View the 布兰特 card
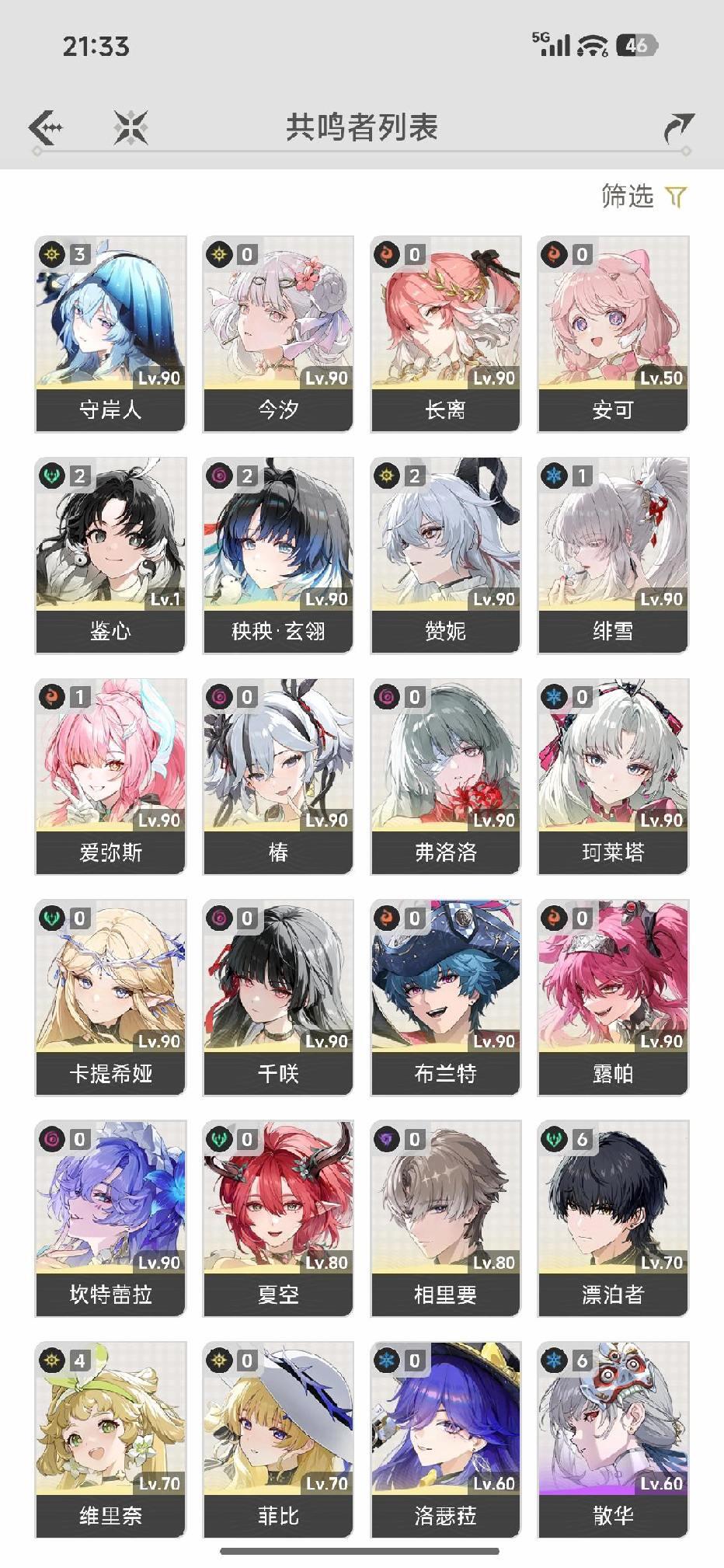 (x=445, y=998)
